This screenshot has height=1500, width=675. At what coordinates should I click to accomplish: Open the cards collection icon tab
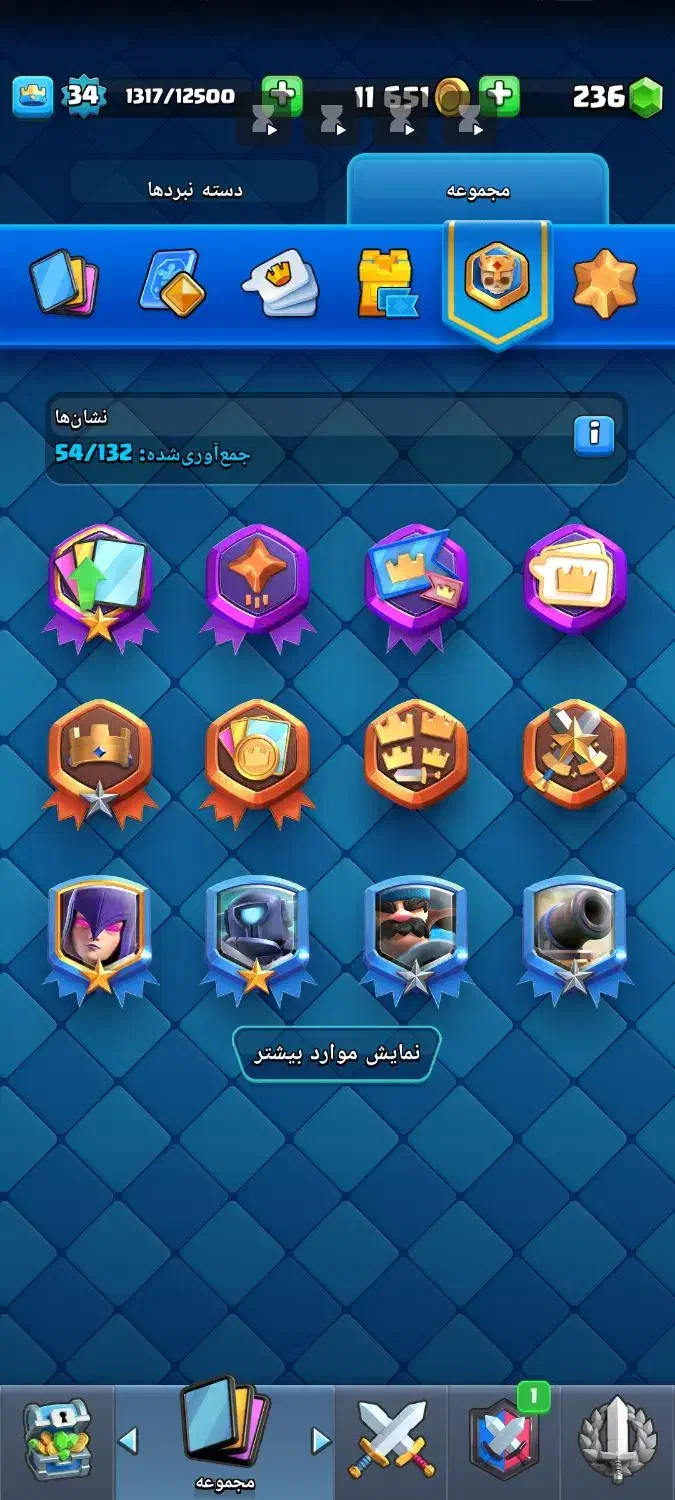[62, 282]
